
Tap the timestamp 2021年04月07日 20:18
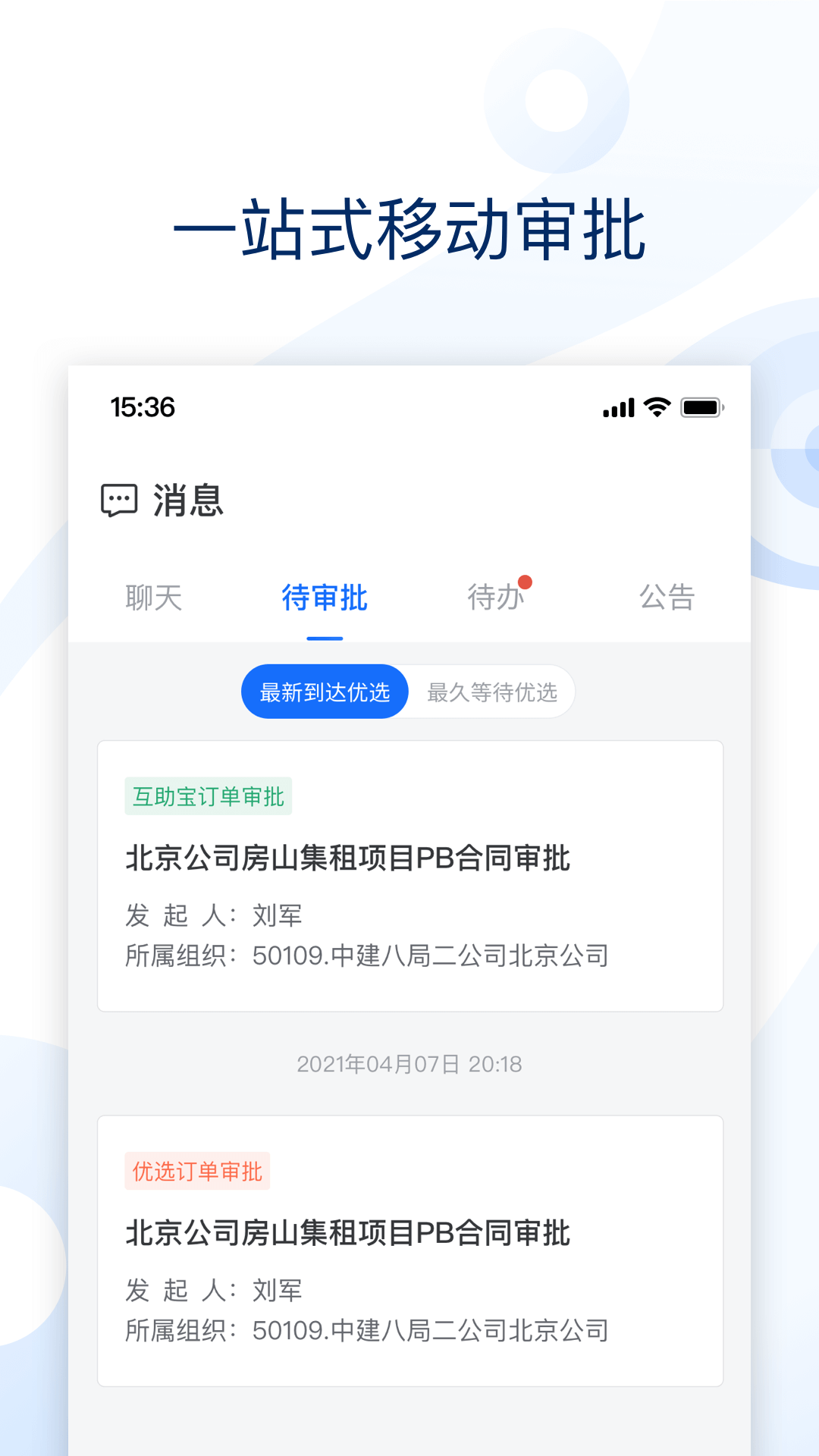click(409, 1064)
